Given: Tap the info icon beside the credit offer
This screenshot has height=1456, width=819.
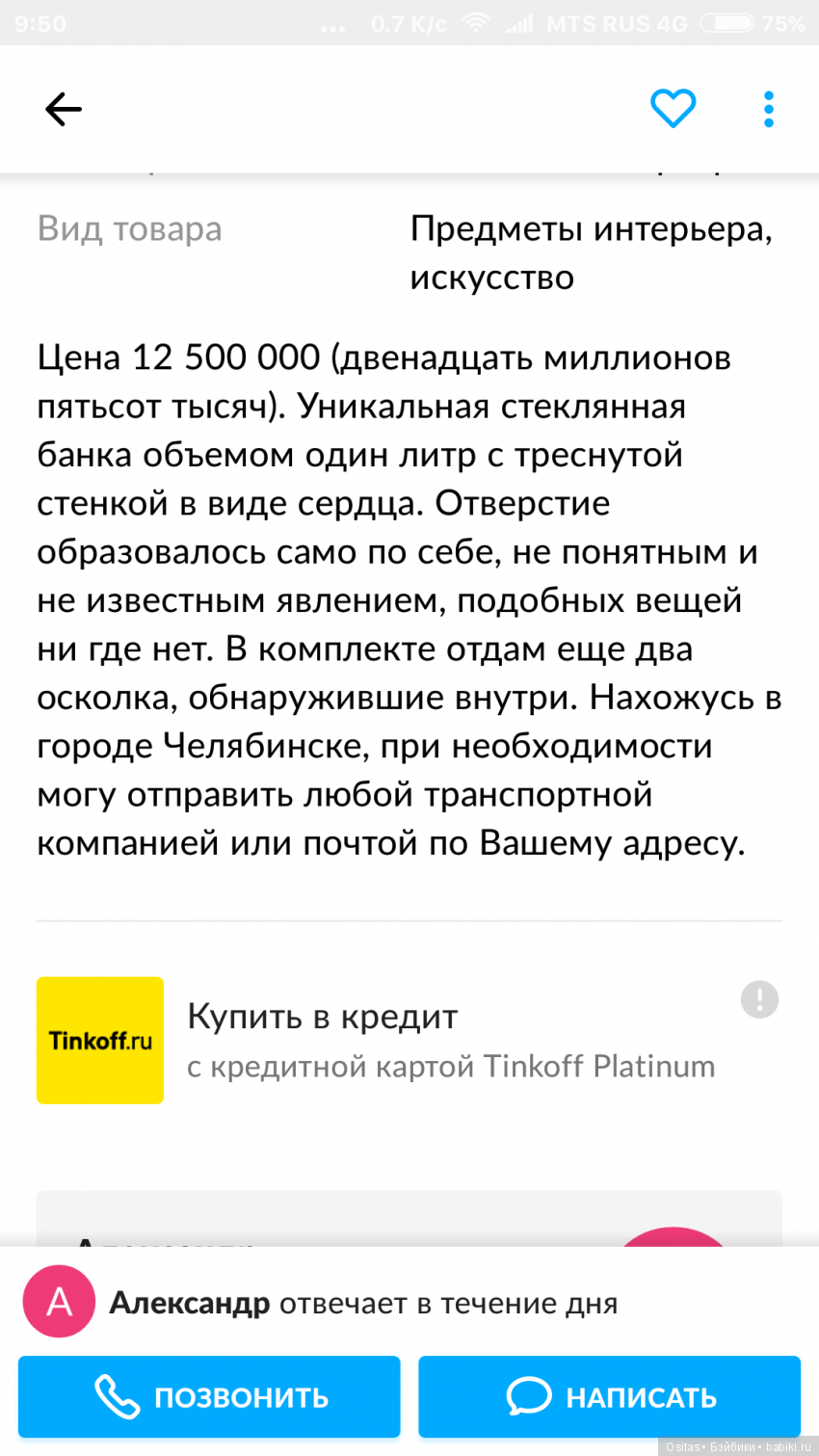Looking at the screenshot, I should pos(759,999).
